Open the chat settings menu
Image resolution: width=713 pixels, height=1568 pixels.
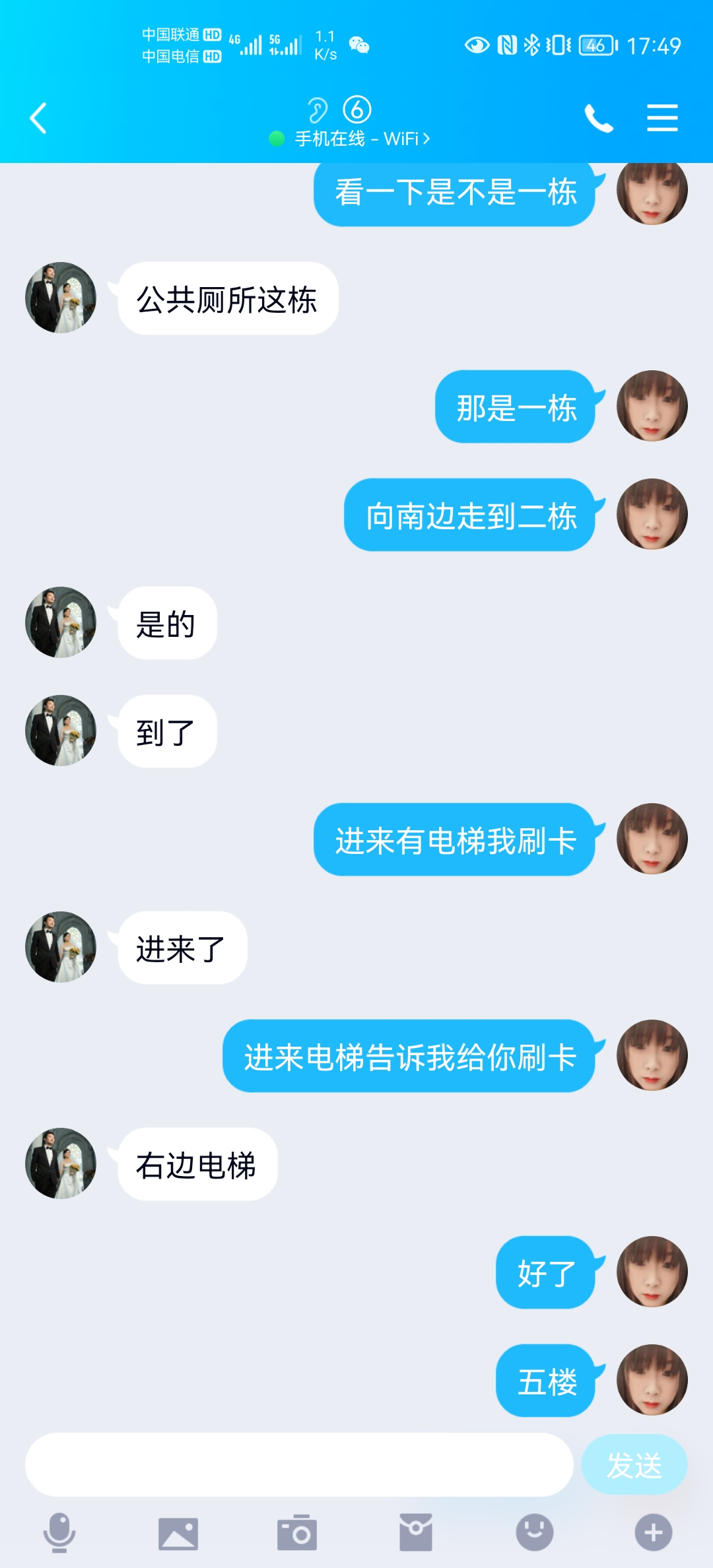coord(662,118)
